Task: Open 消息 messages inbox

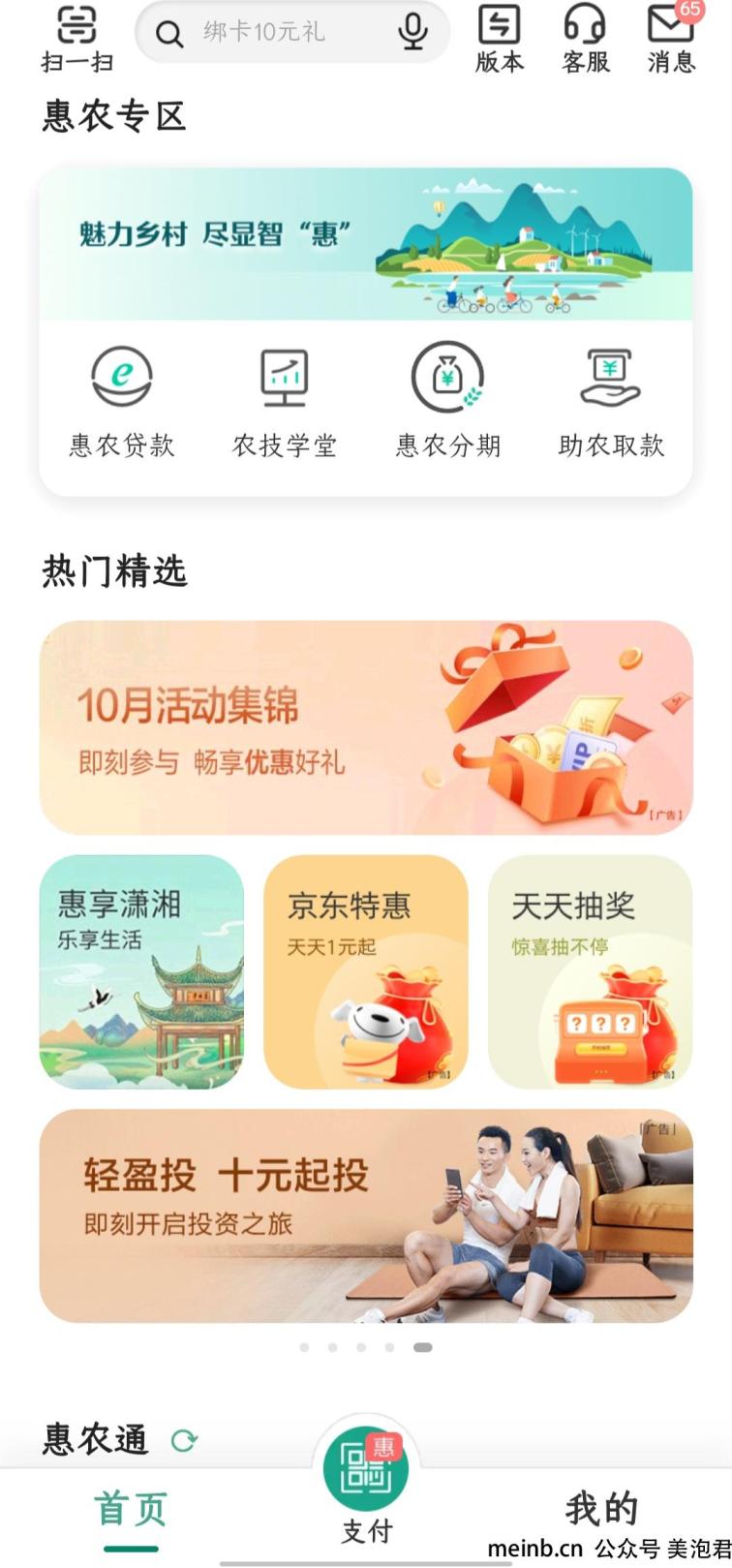Action: 671,39
